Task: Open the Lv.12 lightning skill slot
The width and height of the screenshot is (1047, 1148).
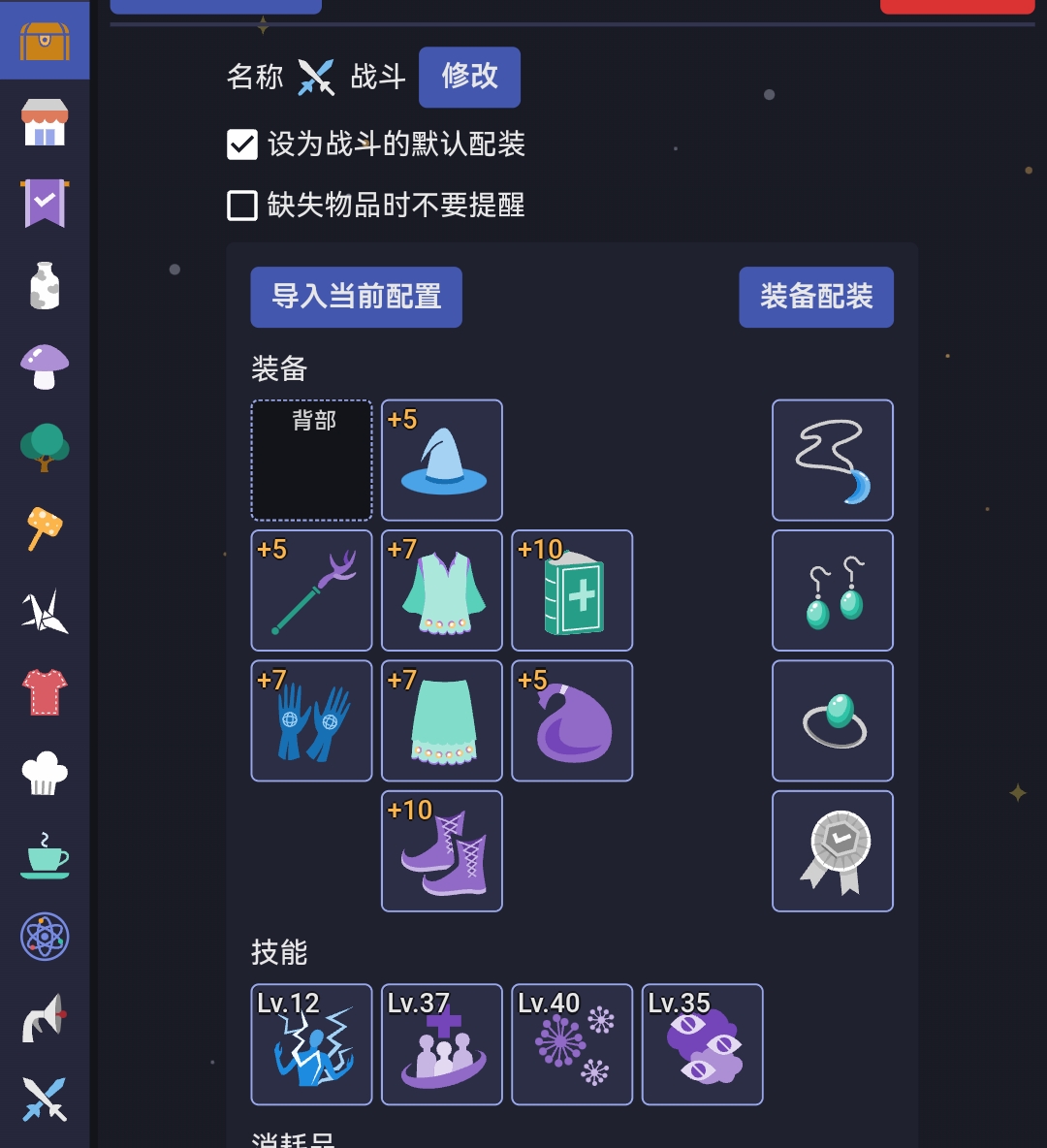Action: coord(312,1044)
